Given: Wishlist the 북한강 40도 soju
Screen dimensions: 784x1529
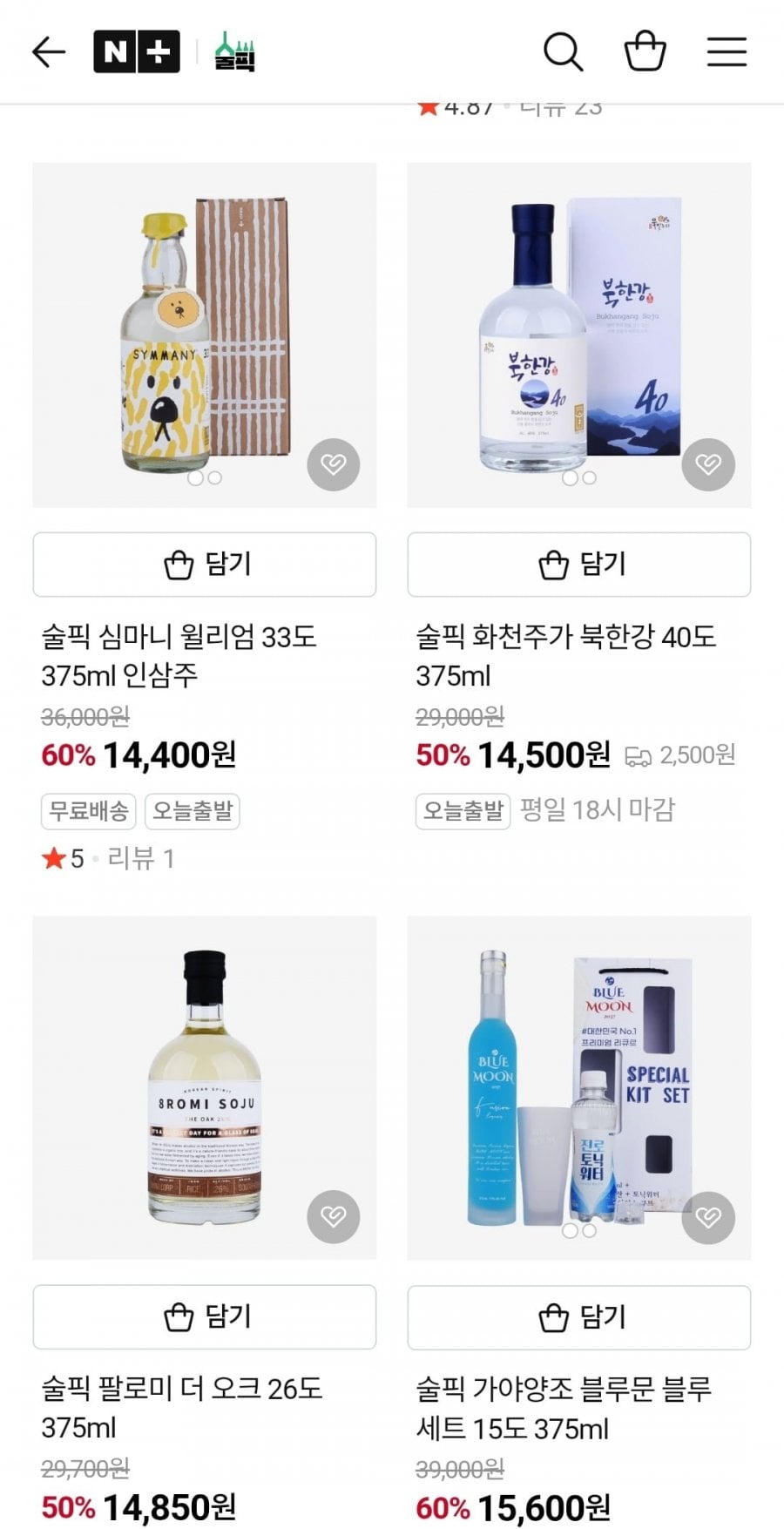Looking at the screenshot, I should (x=708, y=464).
